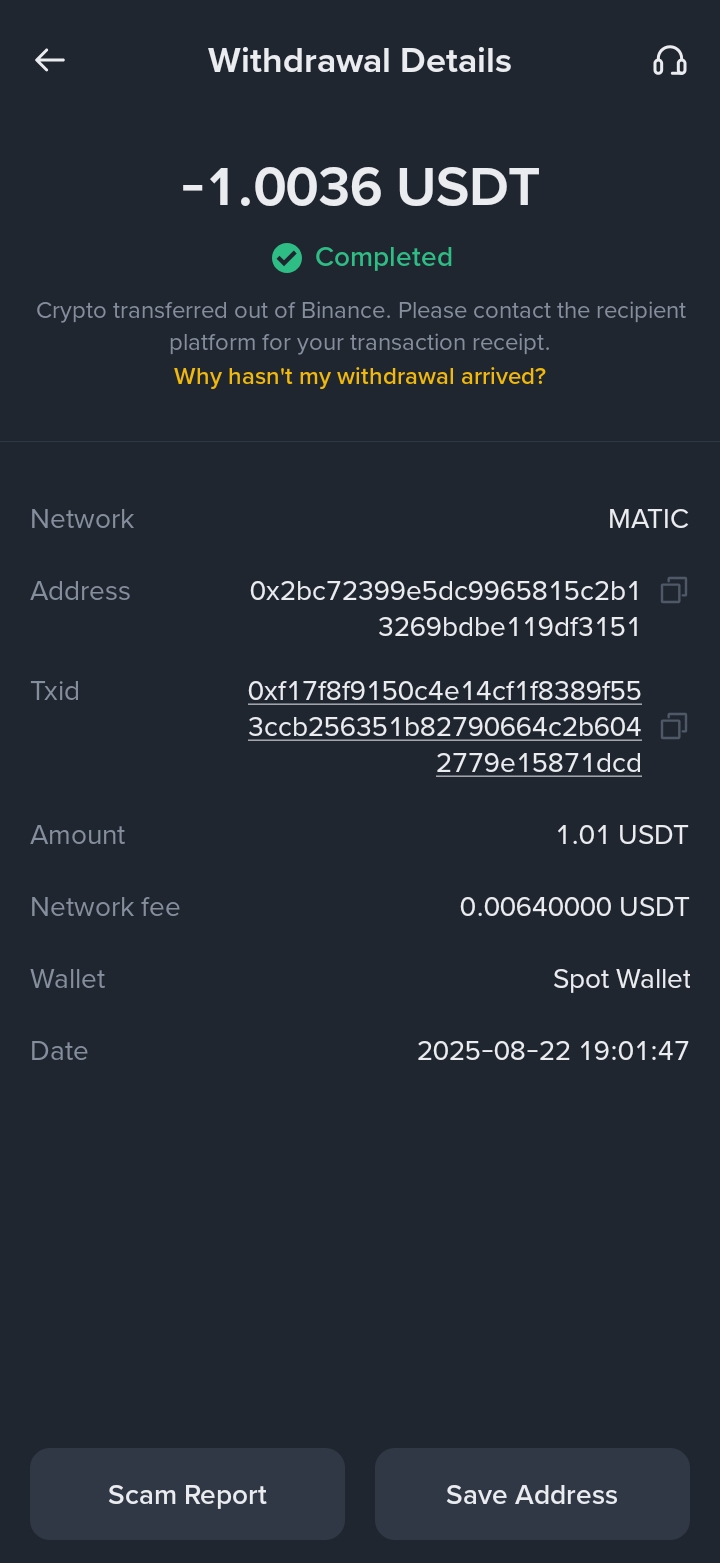Copy the withdrawal address
Viewport: 720px width, 1563px height.
(674, 591)
